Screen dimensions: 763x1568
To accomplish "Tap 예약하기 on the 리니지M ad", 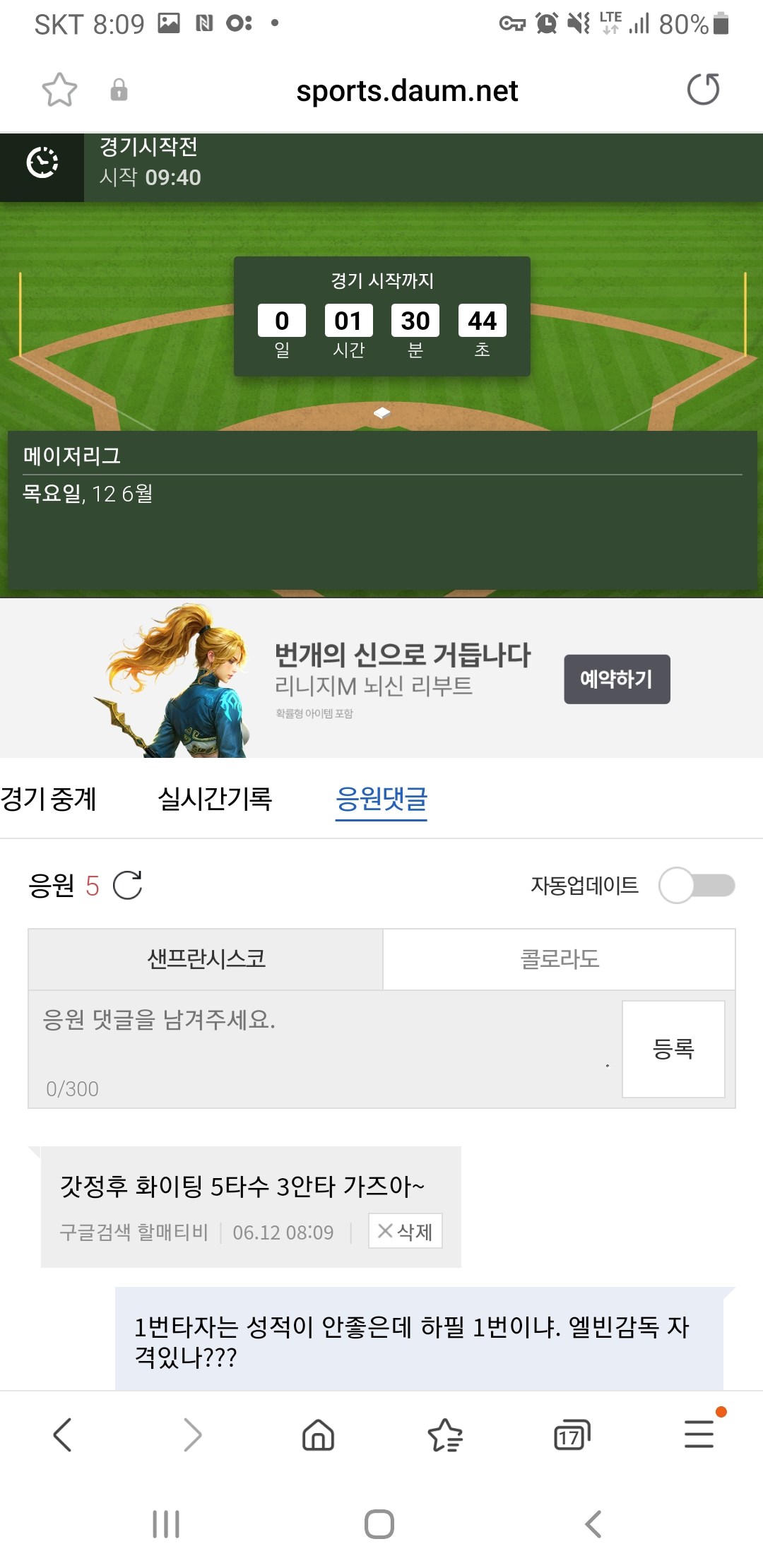I will pyautogui.click(x=617, y=679).
